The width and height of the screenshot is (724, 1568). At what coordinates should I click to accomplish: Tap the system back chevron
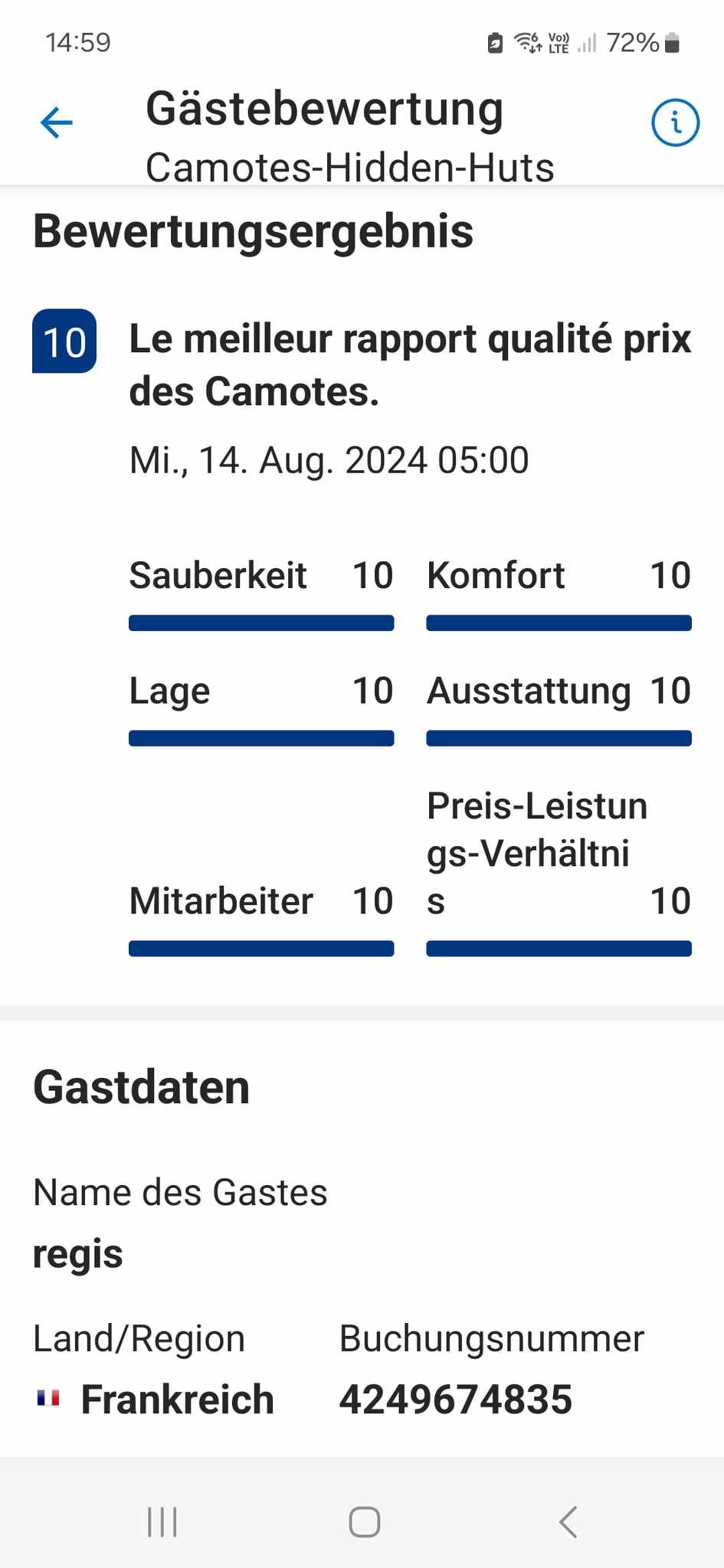568,1522
